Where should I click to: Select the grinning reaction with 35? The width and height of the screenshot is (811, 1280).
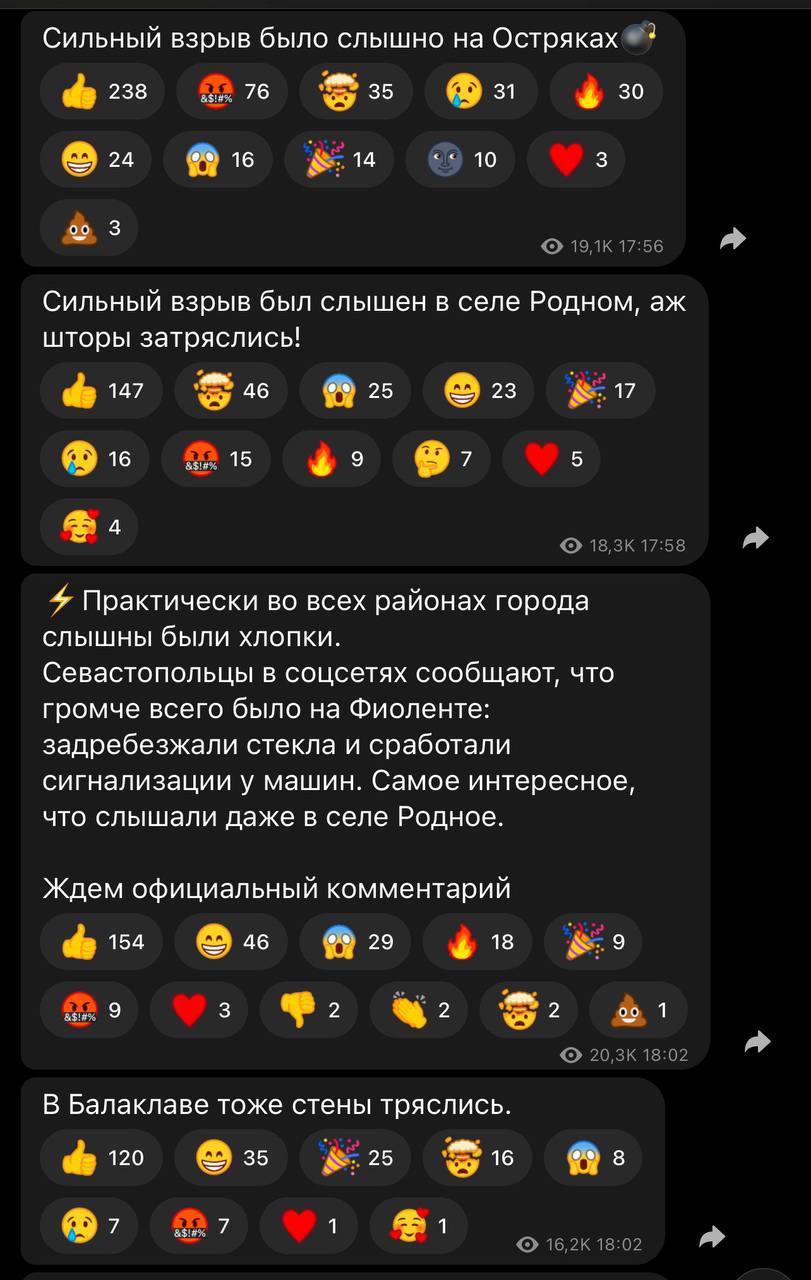(231, 1158)
